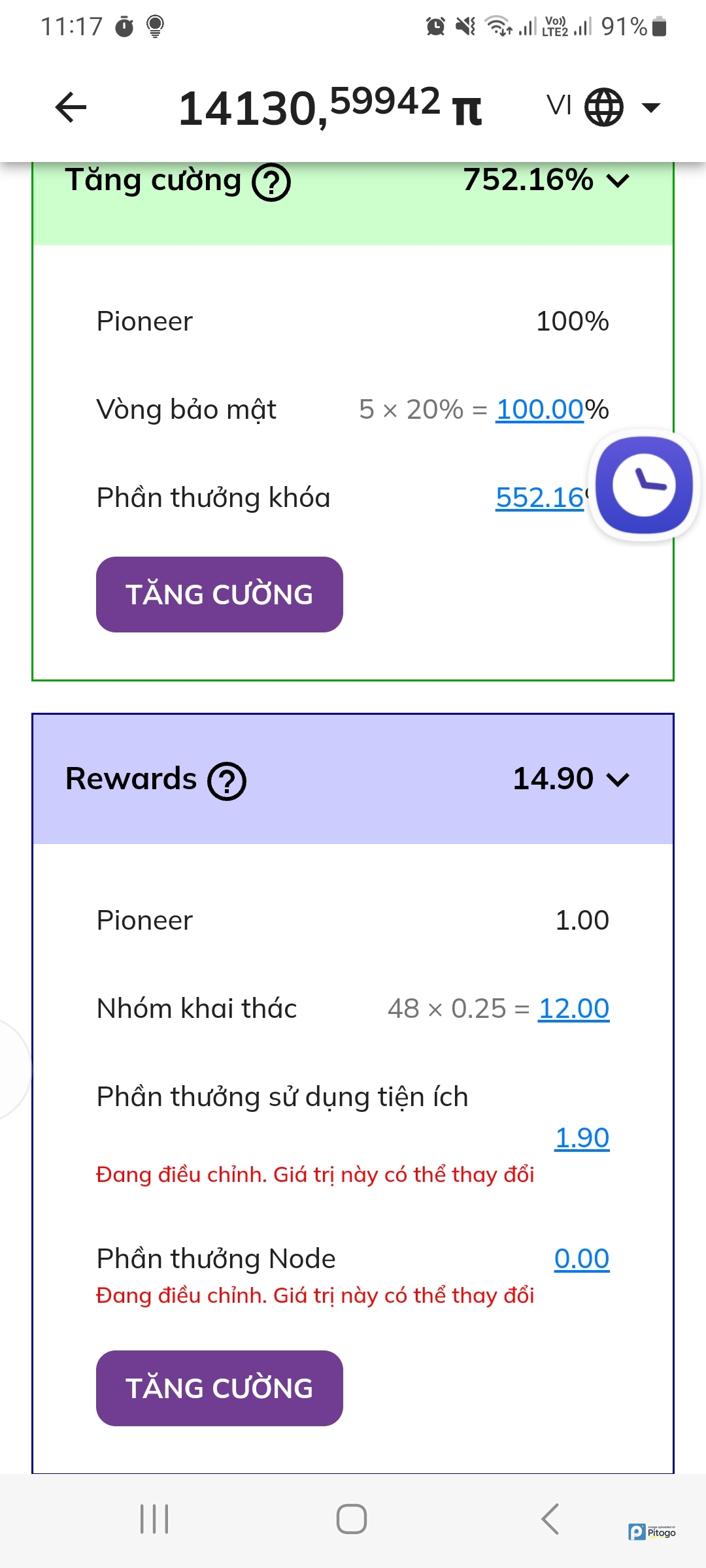The image size is (706, 1568).
Task: Collapse the Tăng cường 752.16% section
Action: [x=617, y=180]
